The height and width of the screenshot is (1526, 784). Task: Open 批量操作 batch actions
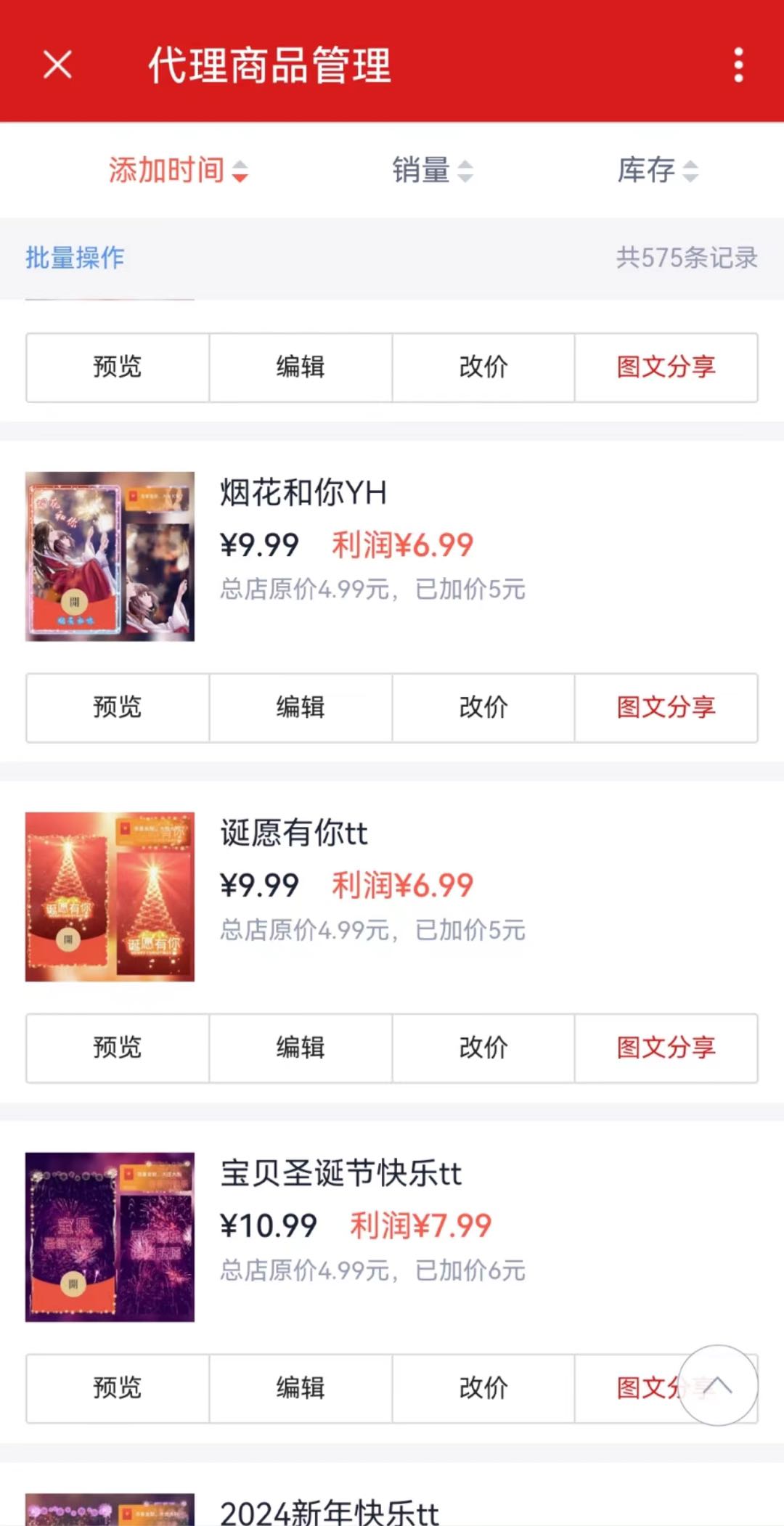point(75,258)
